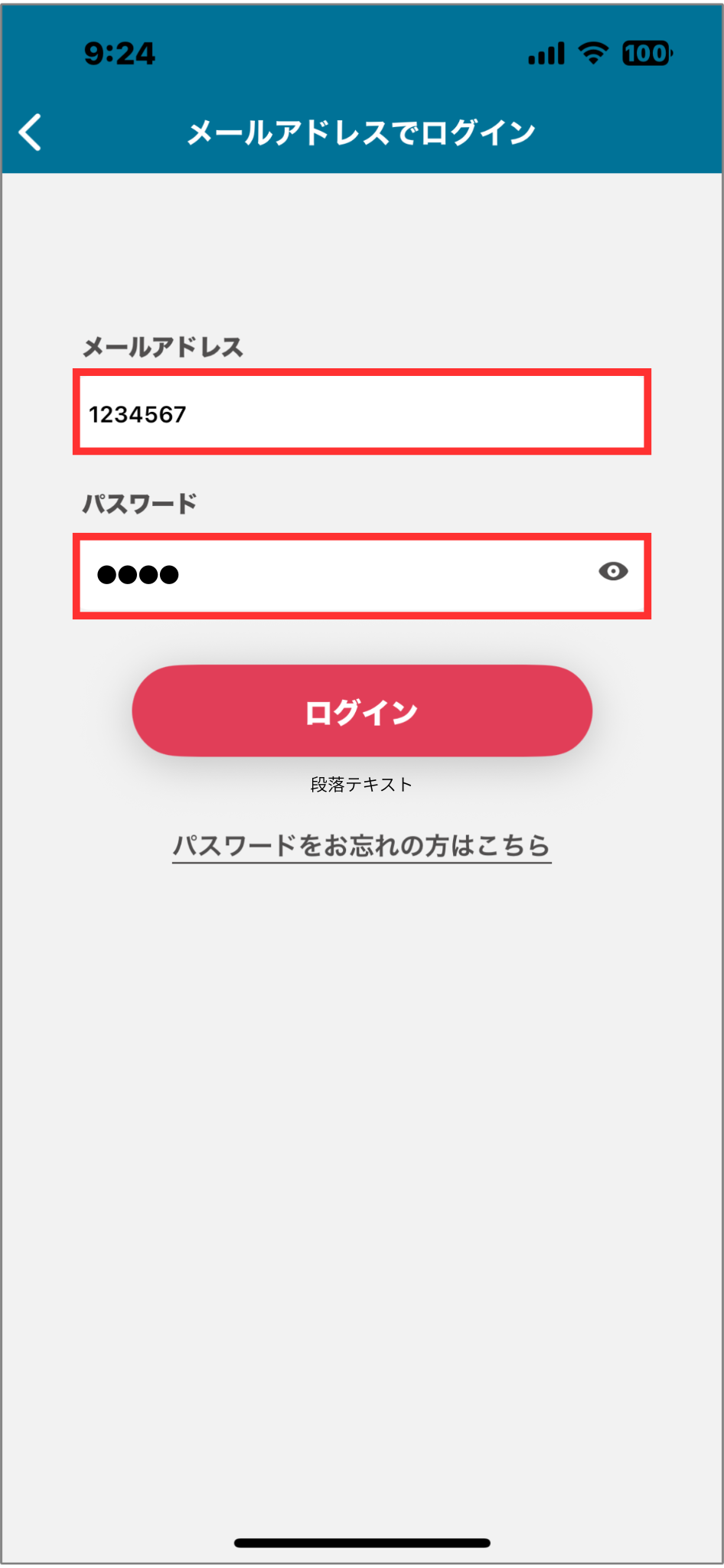Tap the red ログイン button
Screen dimensions: 724x1568
coord(362,711)
